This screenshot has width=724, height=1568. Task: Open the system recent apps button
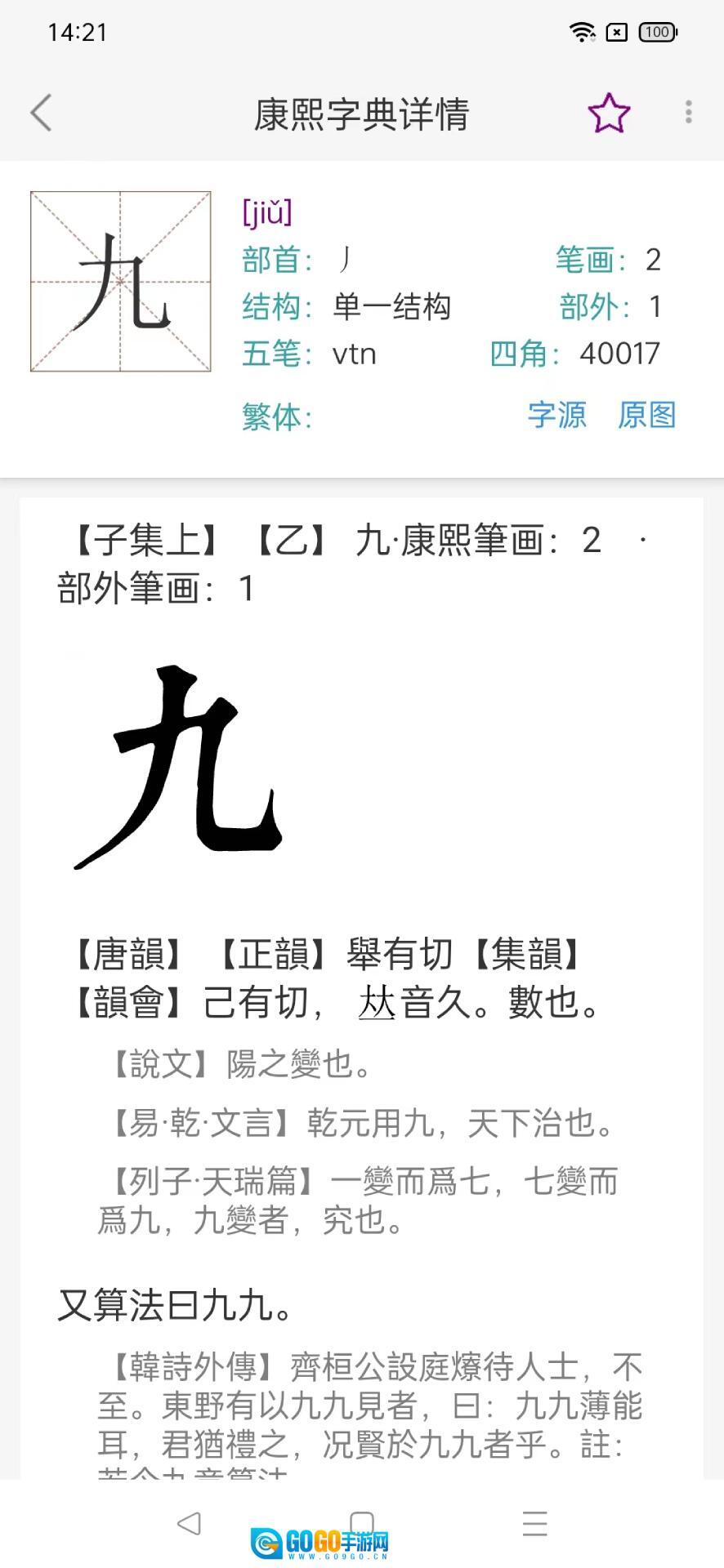pyautogui.click(x=534, y=1522)
